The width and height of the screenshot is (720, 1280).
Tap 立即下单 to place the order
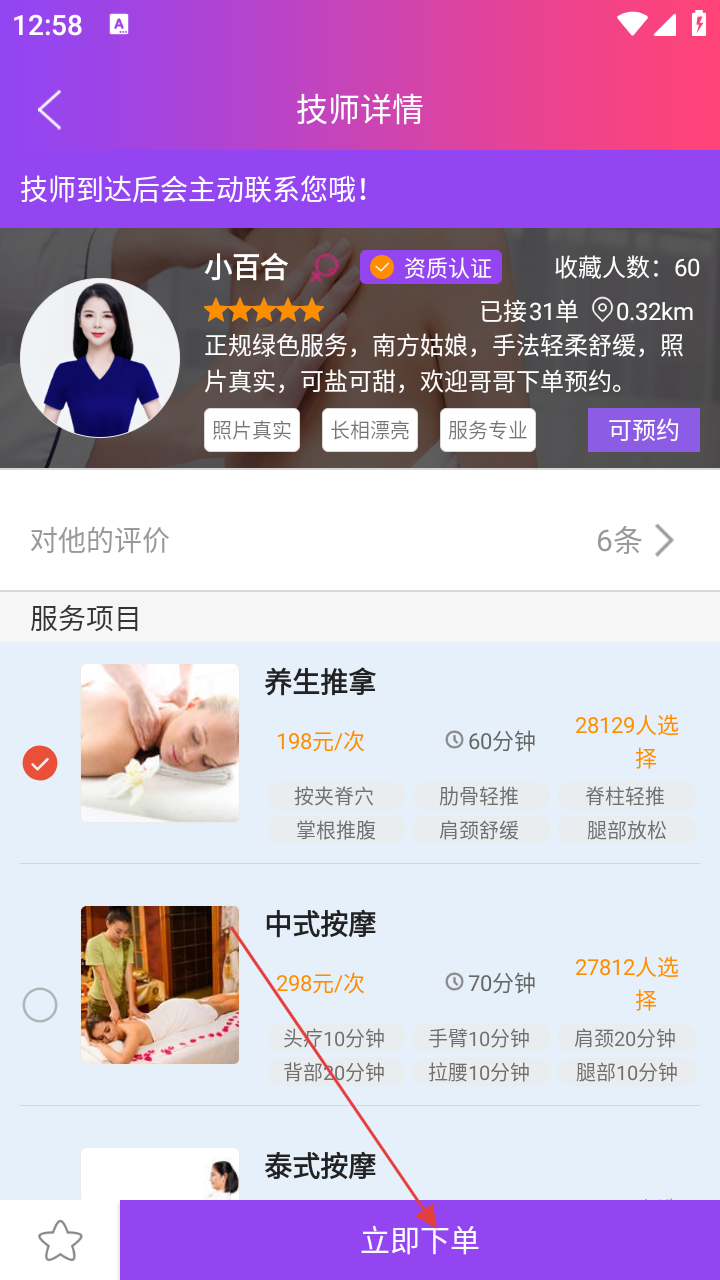420,1240
